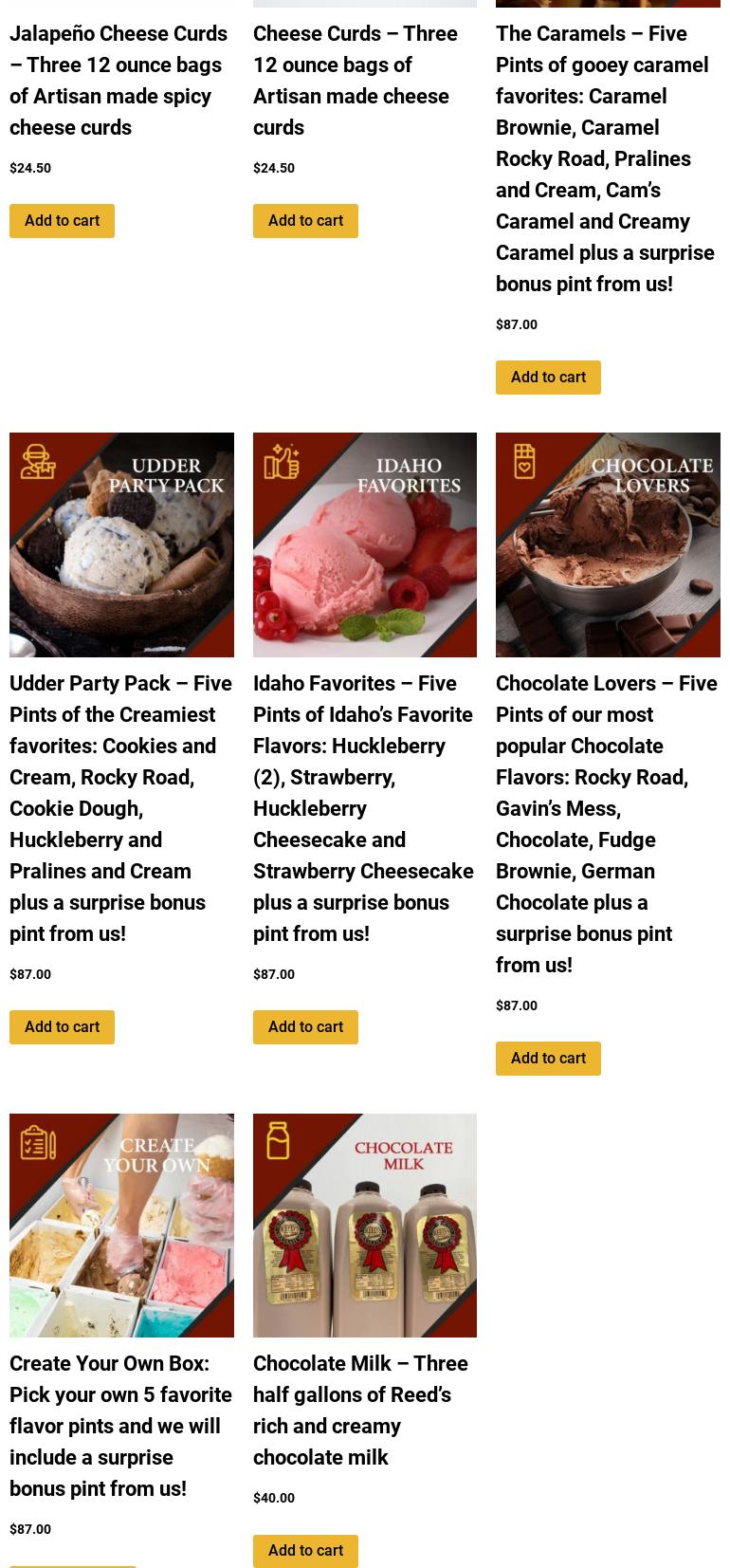Open the Chocolate Milk product image
This screenshot has height=1568, width=730.
[x=364, y=1226]
